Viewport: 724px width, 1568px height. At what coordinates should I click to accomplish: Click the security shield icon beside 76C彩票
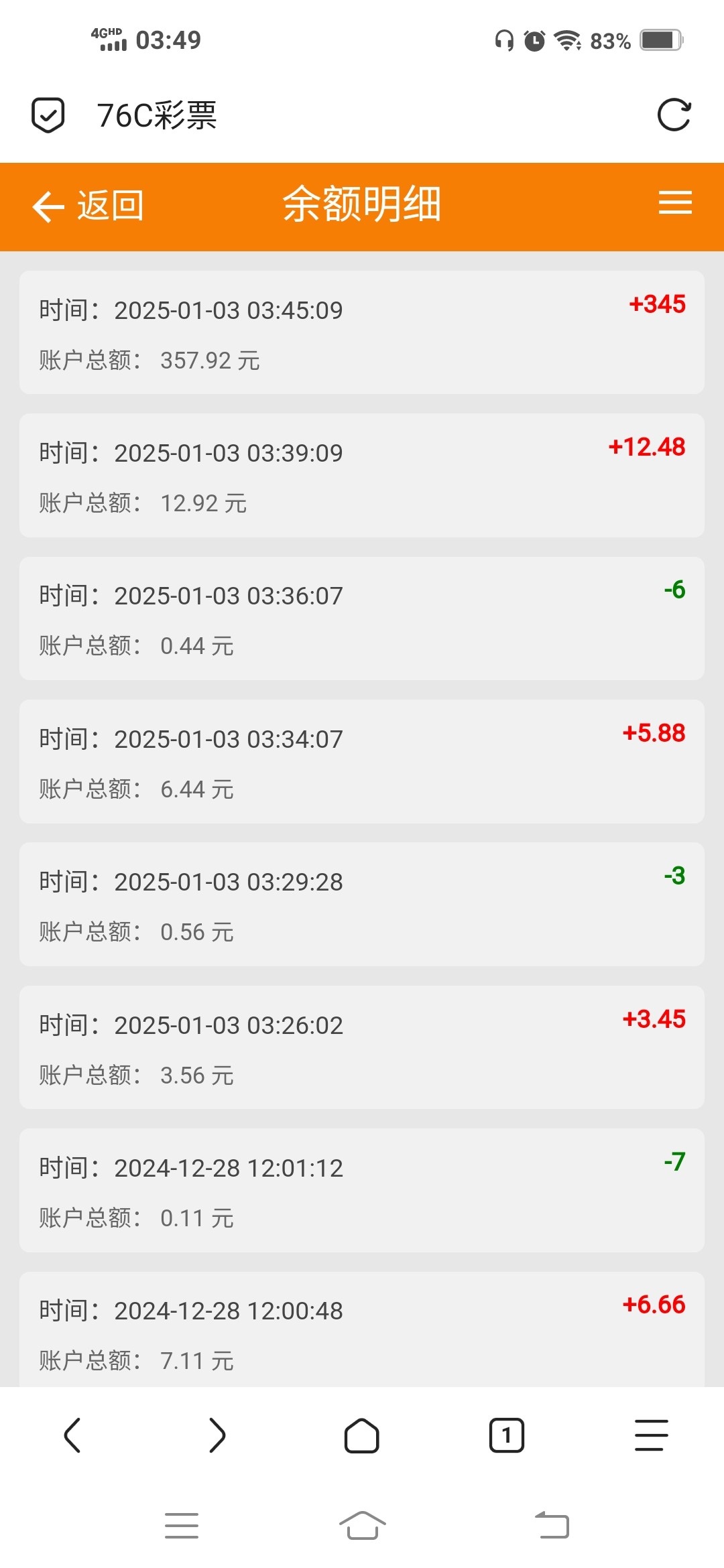coord(48,114)
